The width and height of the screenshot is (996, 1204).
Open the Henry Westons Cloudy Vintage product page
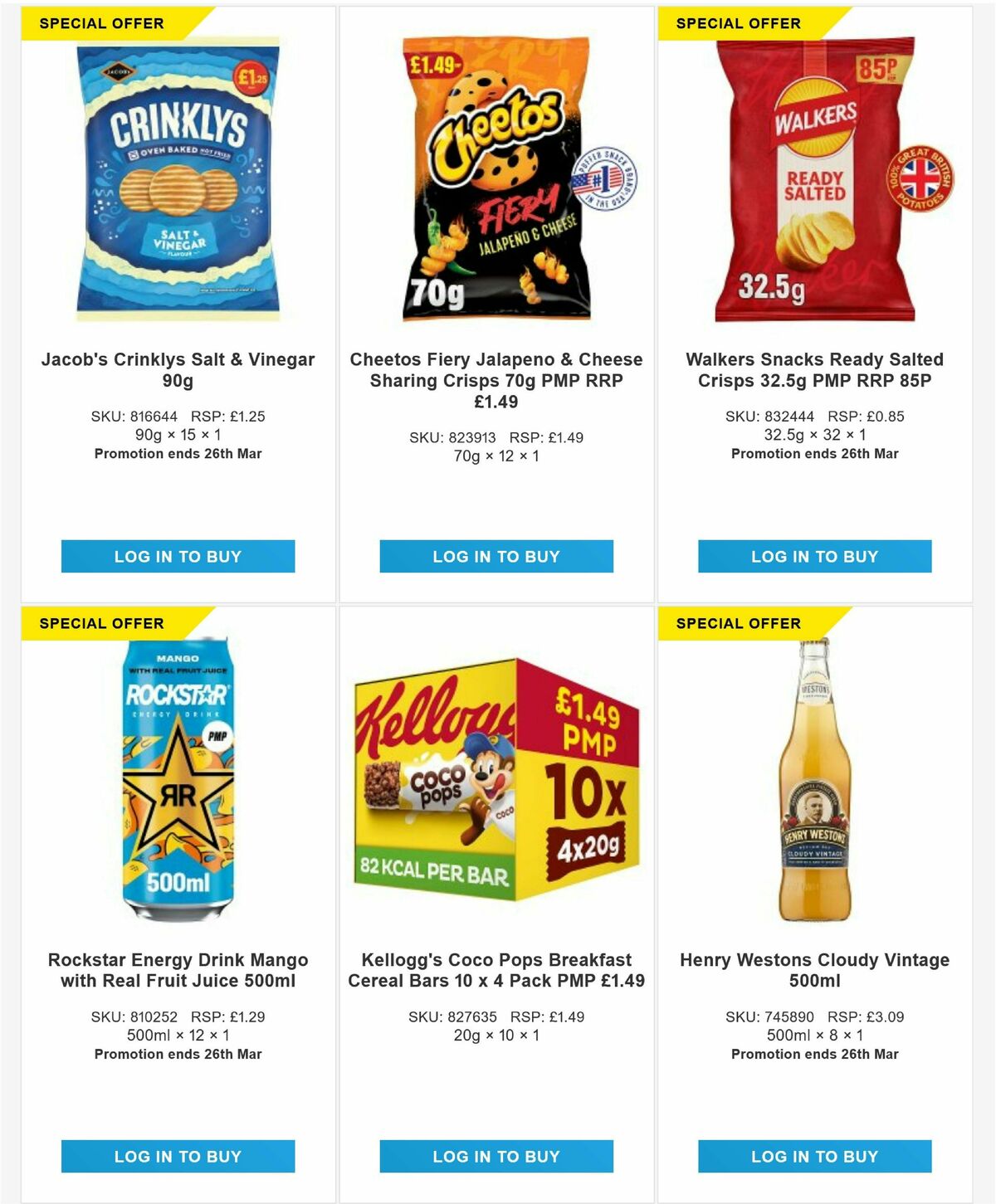814,969
